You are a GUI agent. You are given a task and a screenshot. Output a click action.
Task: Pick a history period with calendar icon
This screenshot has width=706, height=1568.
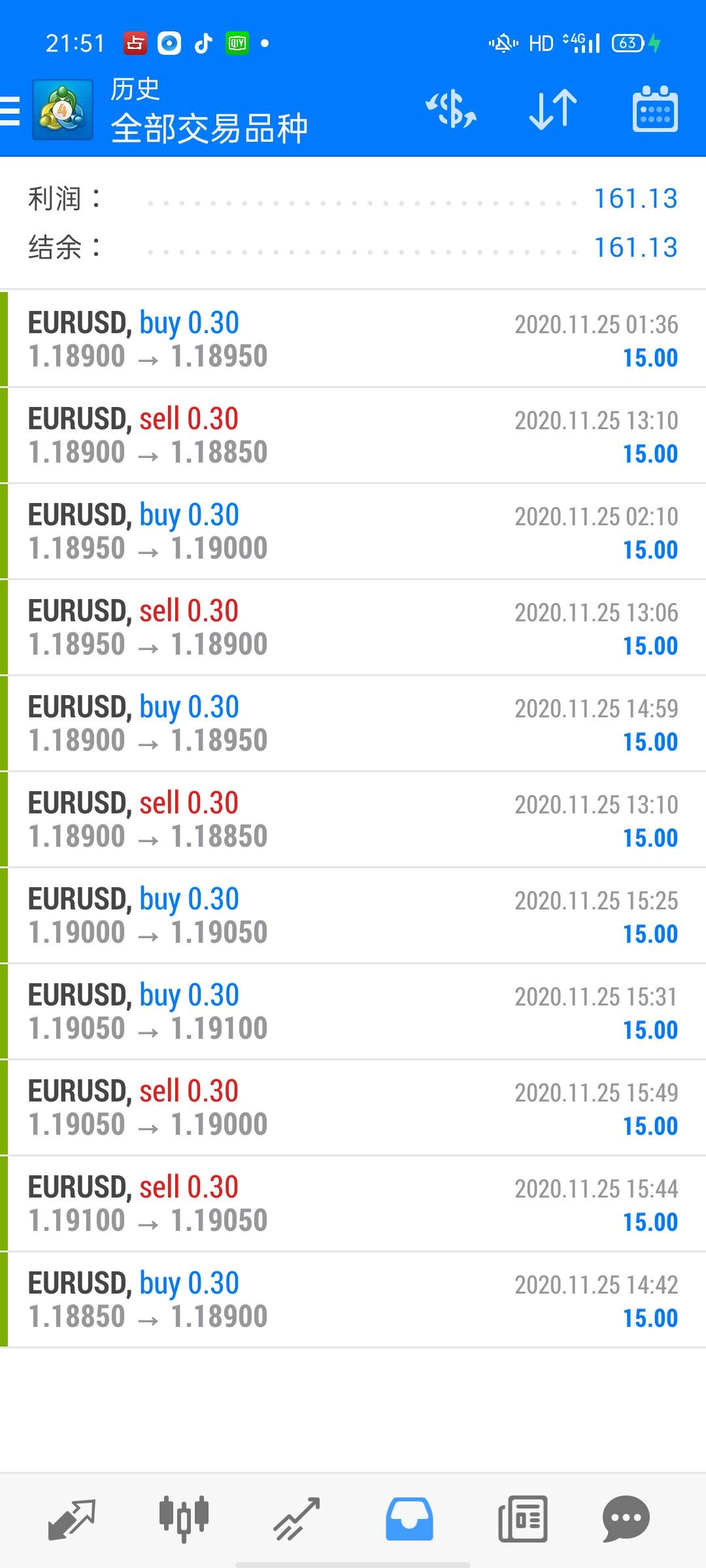(x=655, y=110)
